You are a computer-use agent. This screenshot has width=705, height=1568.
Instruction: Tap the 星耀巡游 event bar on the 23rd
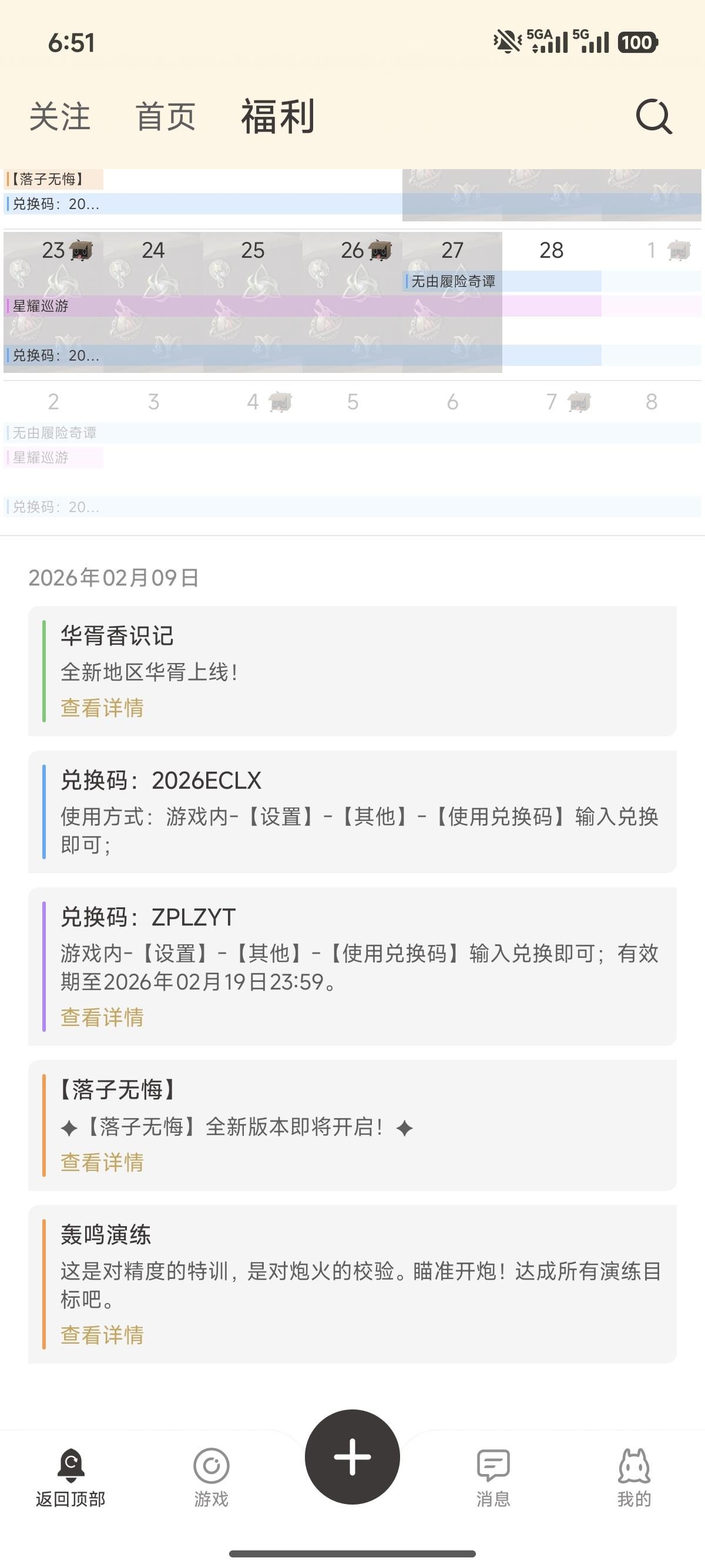point(53,305)
